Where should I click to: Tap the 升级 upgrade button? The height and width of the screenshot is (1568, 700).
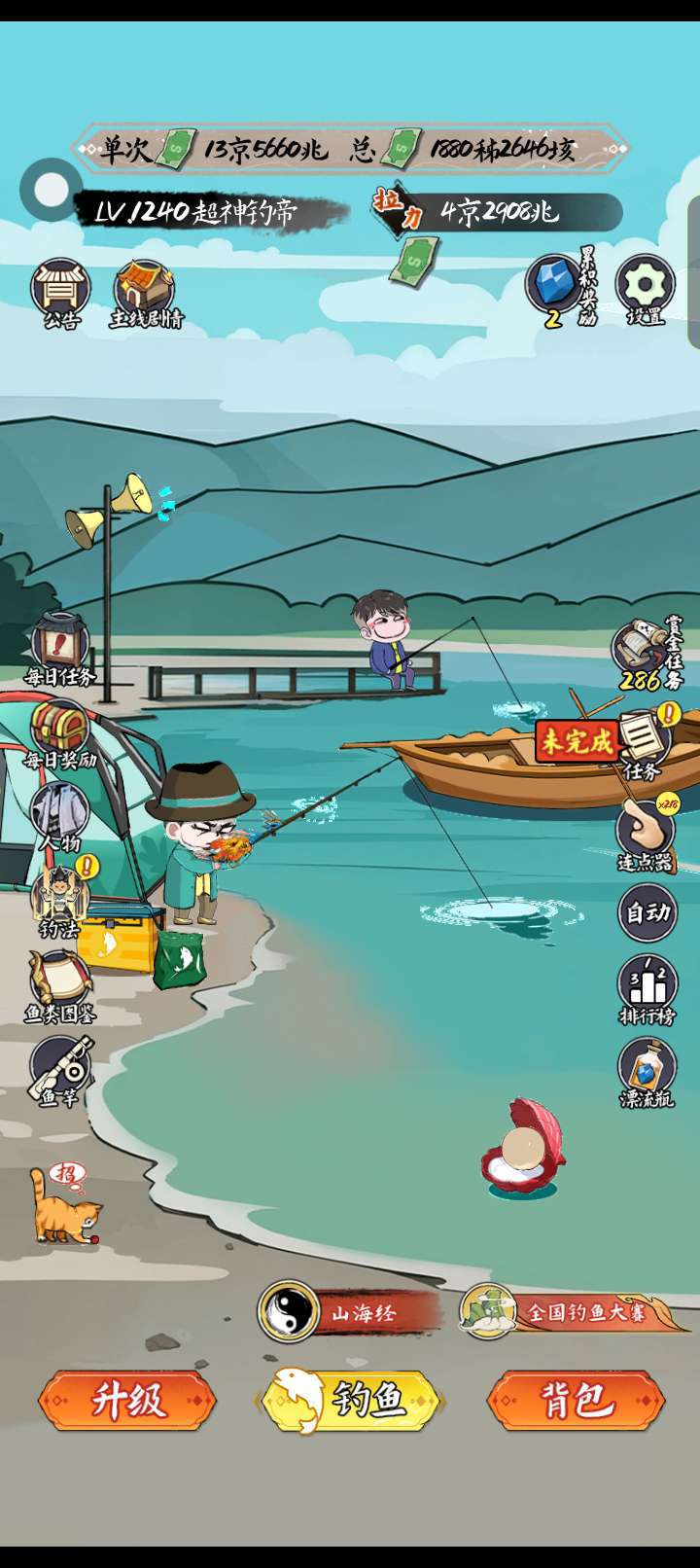[x=127, y=1401]
